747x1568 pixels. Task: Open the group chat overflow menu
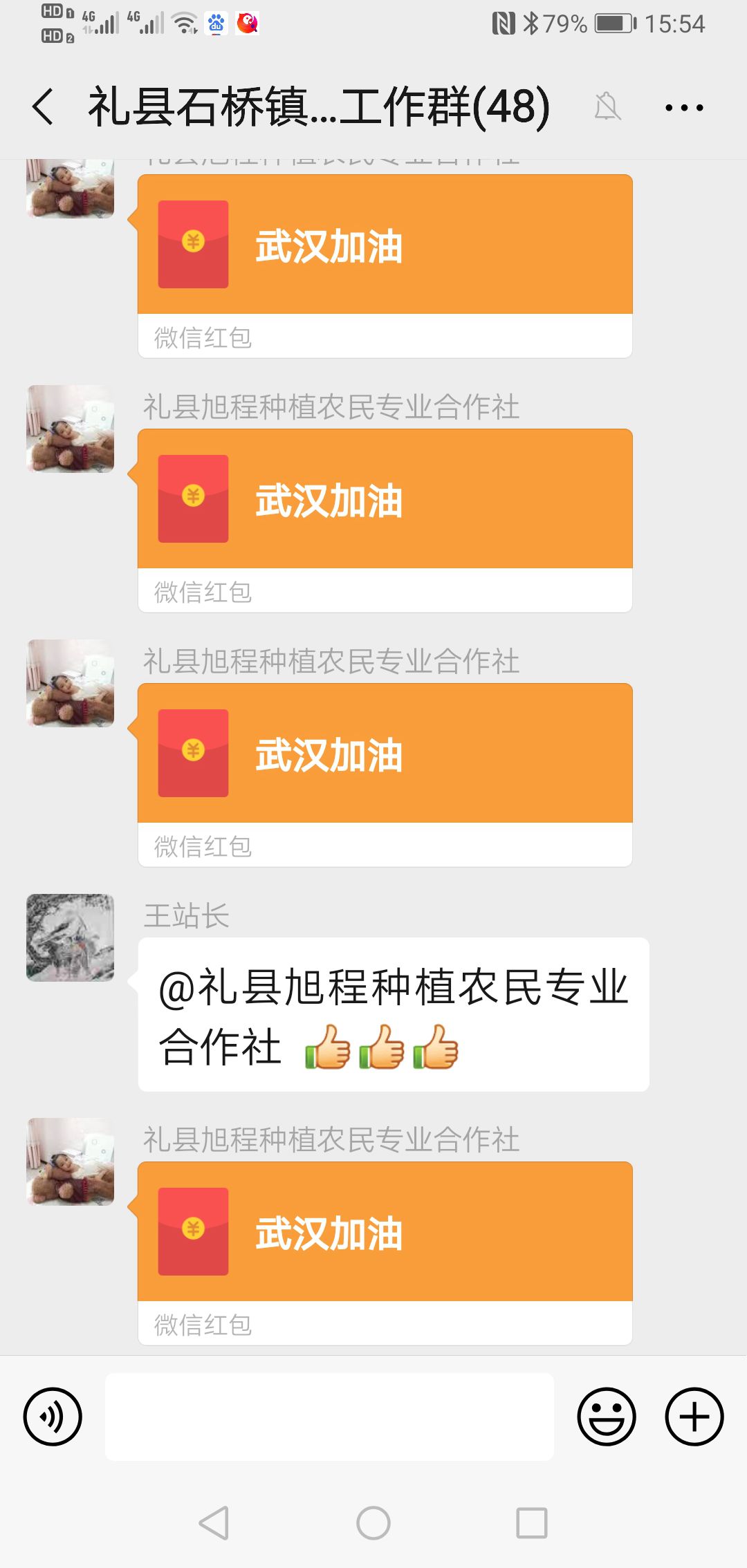[683, 107]
